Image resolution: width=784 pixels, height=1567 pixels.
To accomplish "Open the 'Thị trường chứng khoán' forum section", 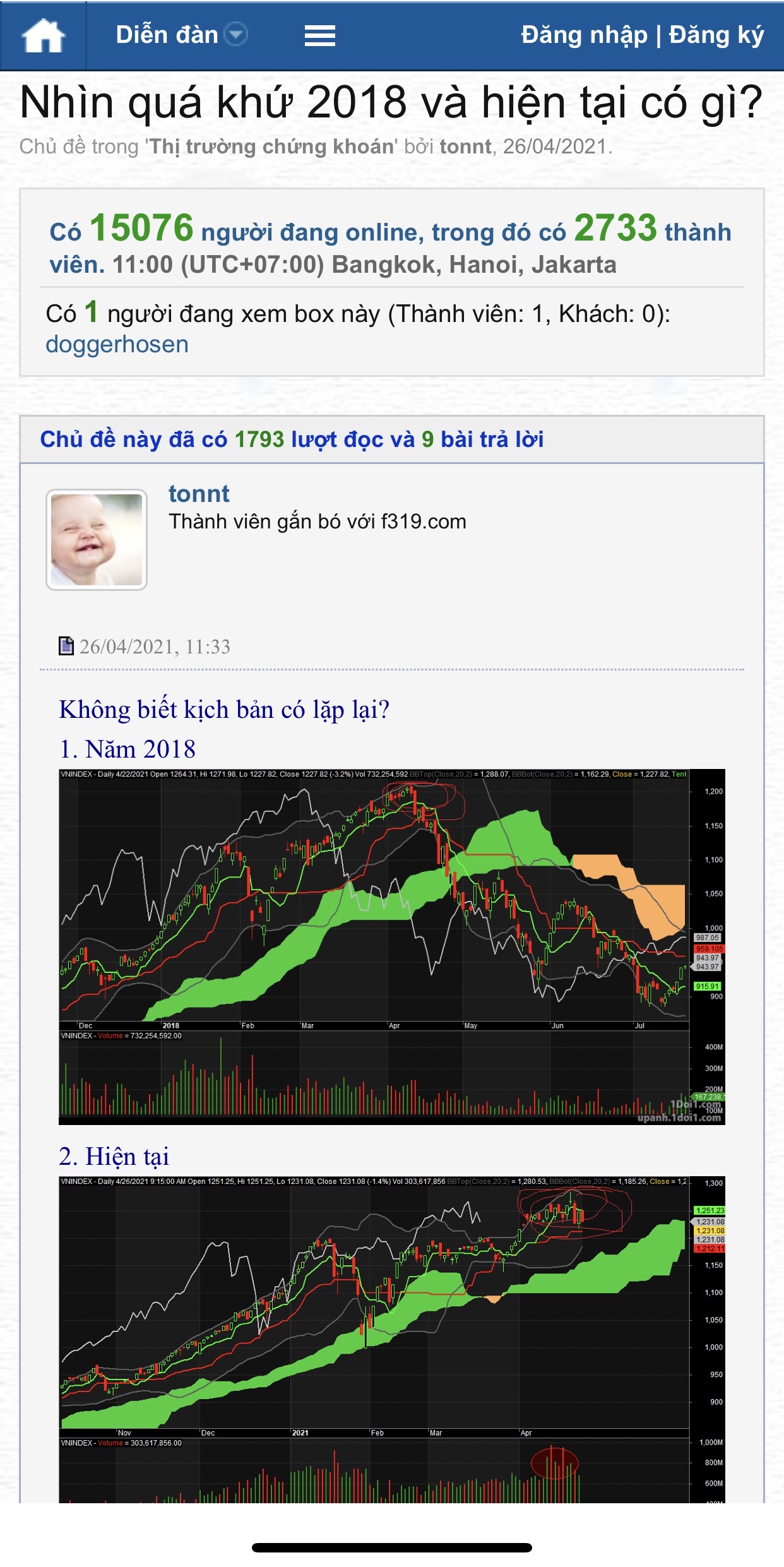I will 271,146.
